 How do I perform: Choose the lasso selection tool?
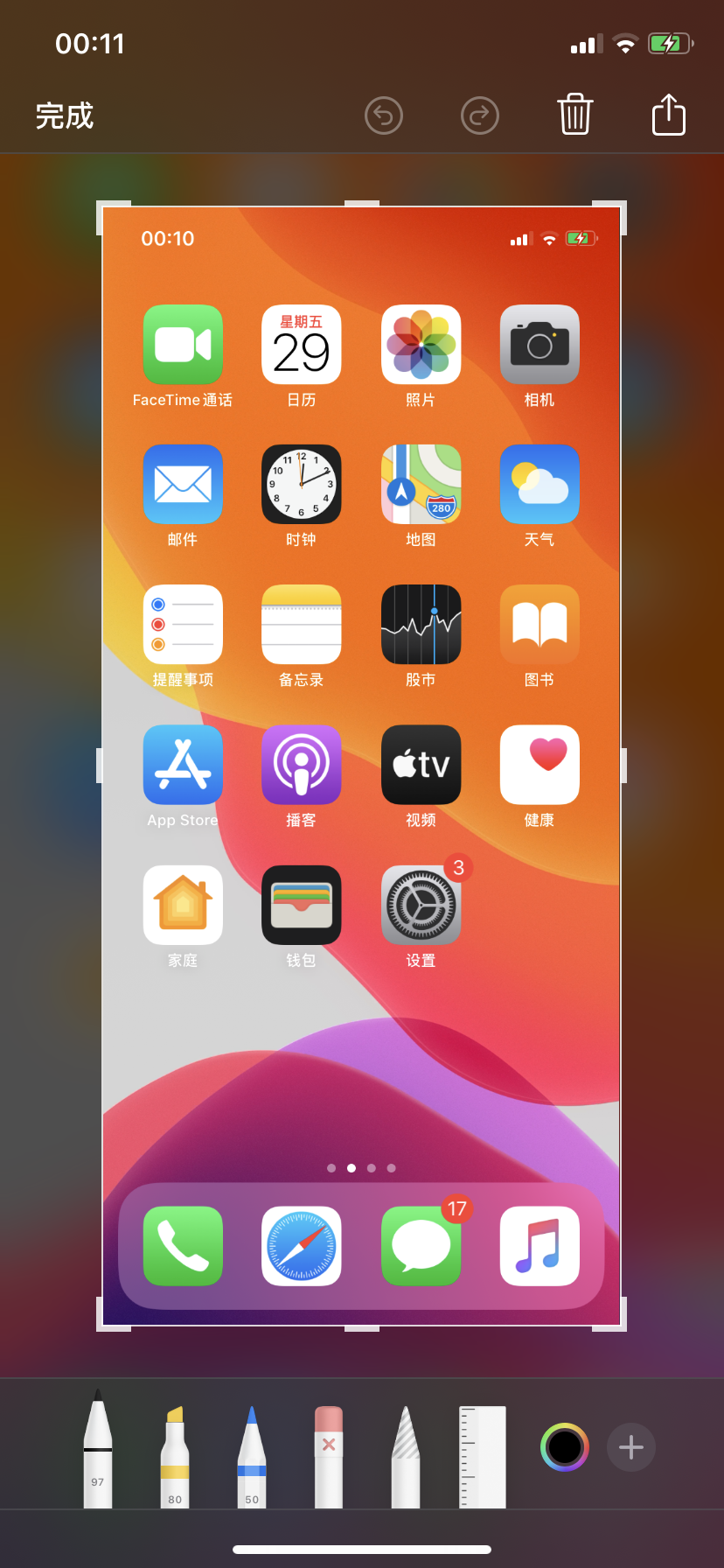click(406, 1457)
